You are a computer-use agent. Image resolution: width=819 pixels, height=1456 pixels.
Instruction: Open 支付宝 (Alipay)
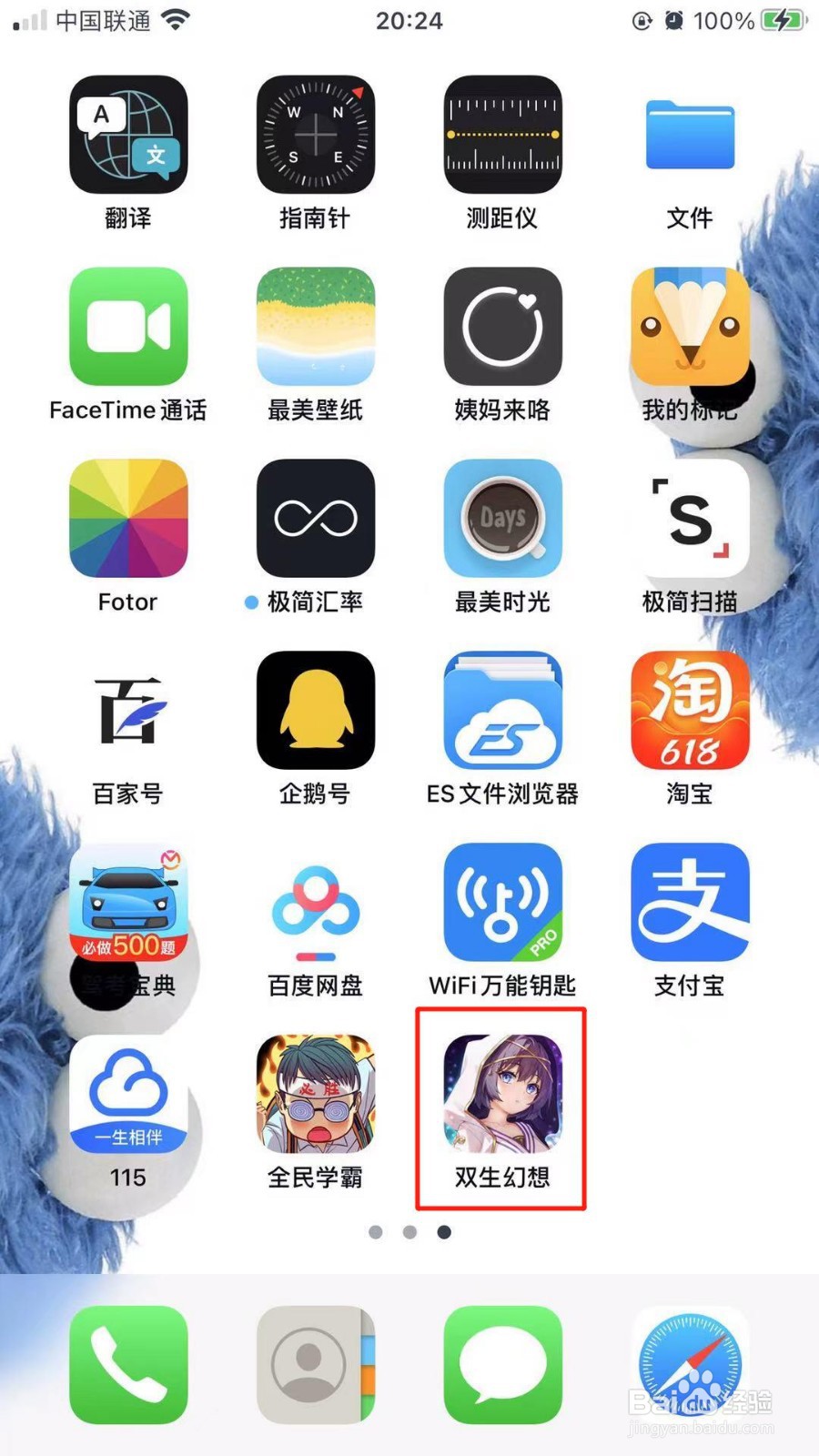689,901
